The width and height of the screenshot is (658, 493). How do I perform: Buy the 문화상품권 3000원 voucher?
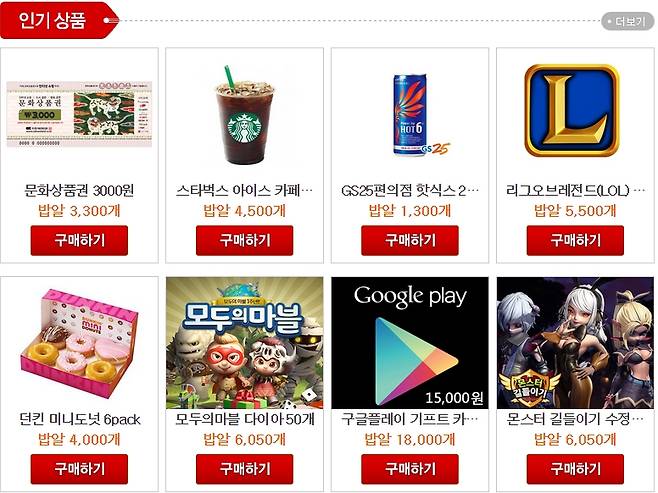tap(79, 240)
